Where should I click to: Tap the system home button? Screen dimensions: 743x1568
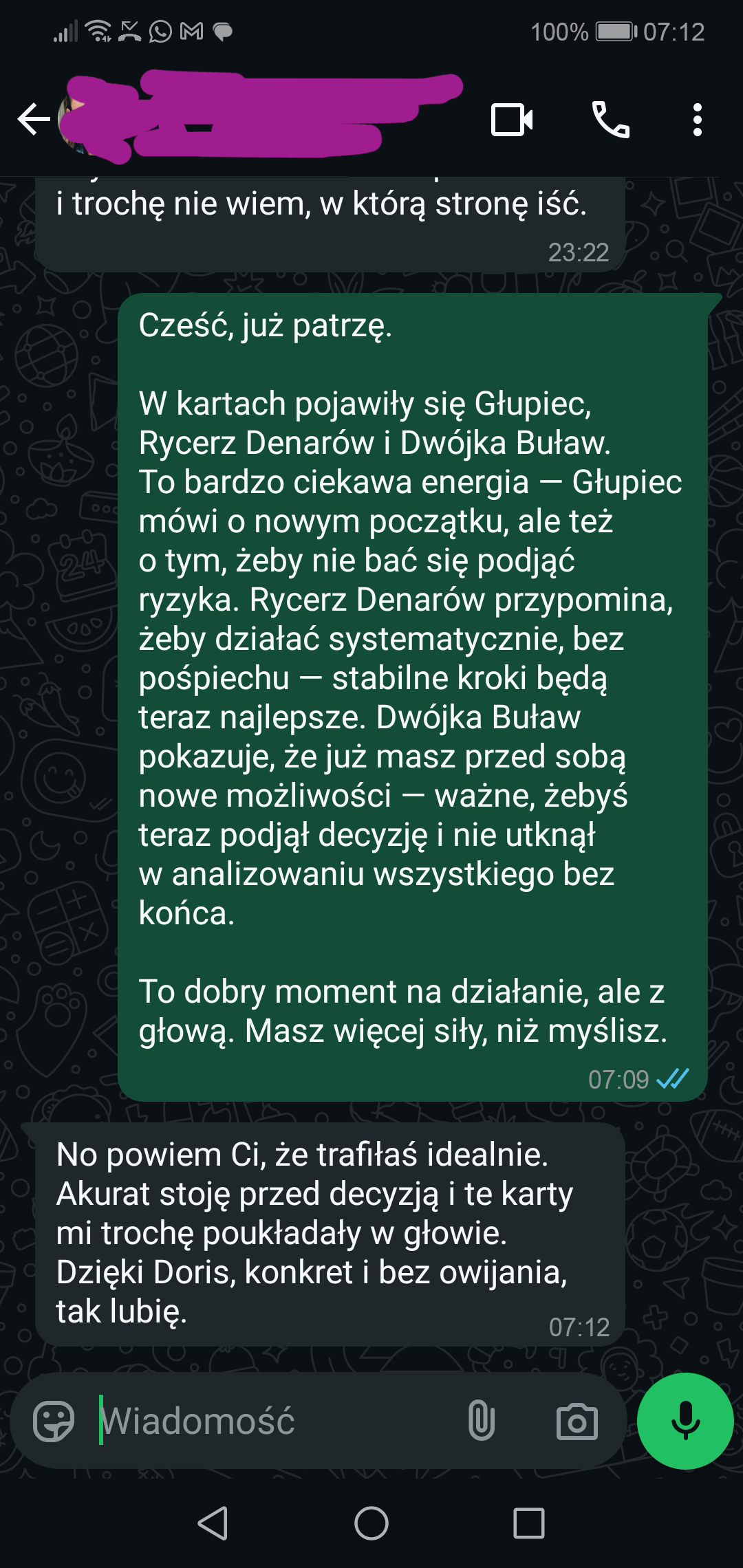tap(371, 1523)
